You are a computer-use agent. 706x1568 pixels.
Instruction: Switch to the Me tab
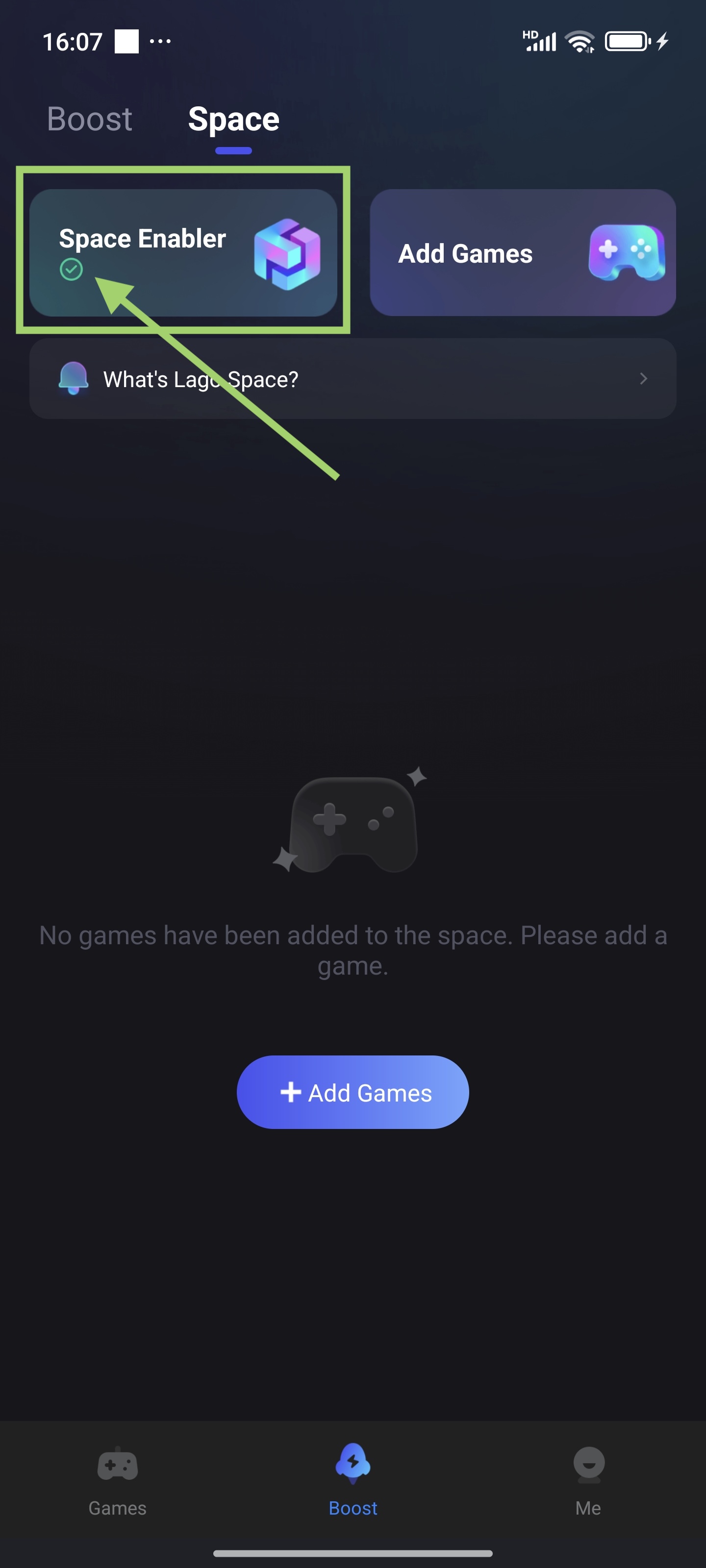pyautogui.click(x=588, y=1479)
